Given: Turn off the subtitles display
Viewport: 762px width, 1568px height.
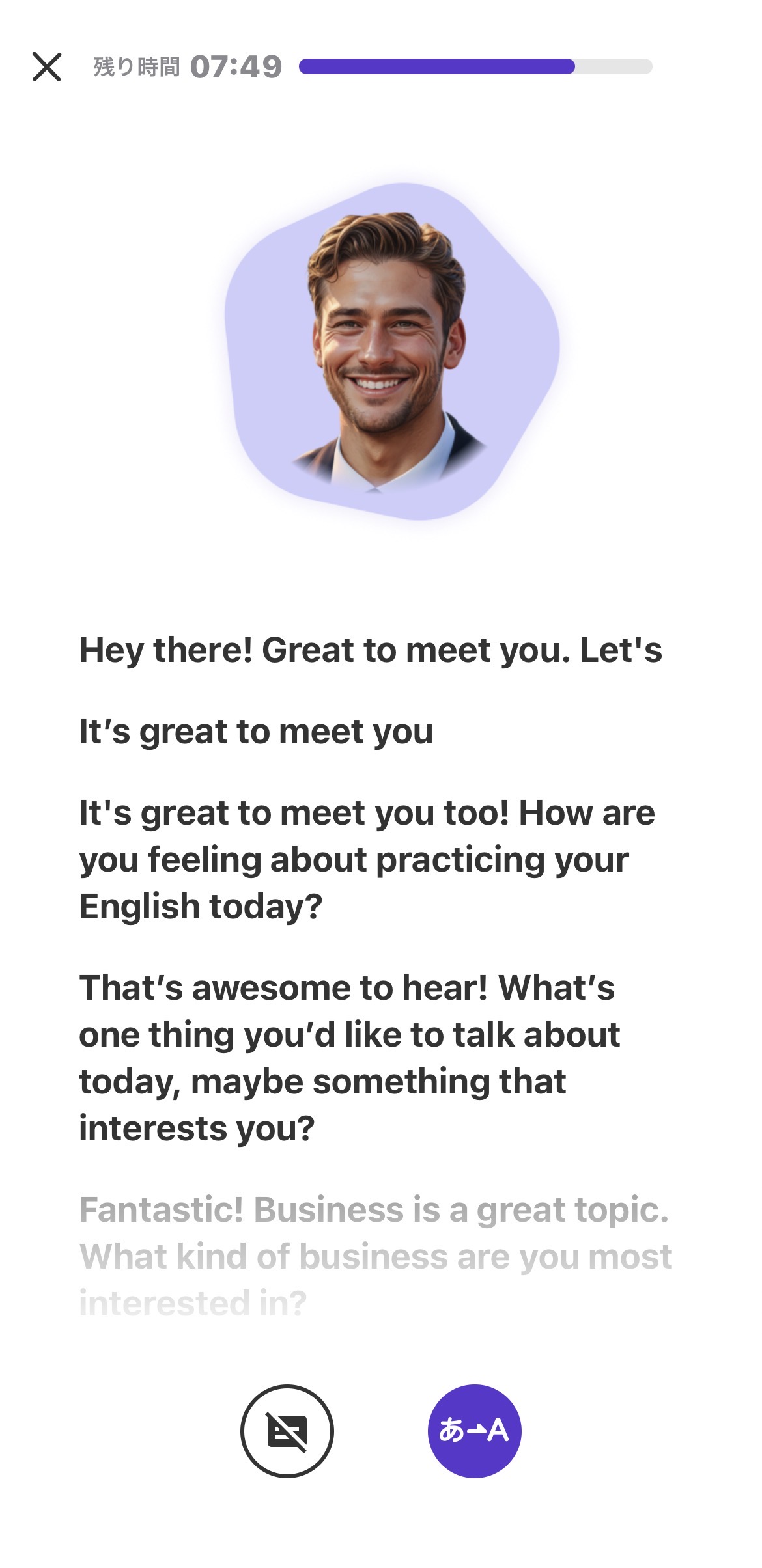Looking at the screenshot, I should click(287, 1431).
